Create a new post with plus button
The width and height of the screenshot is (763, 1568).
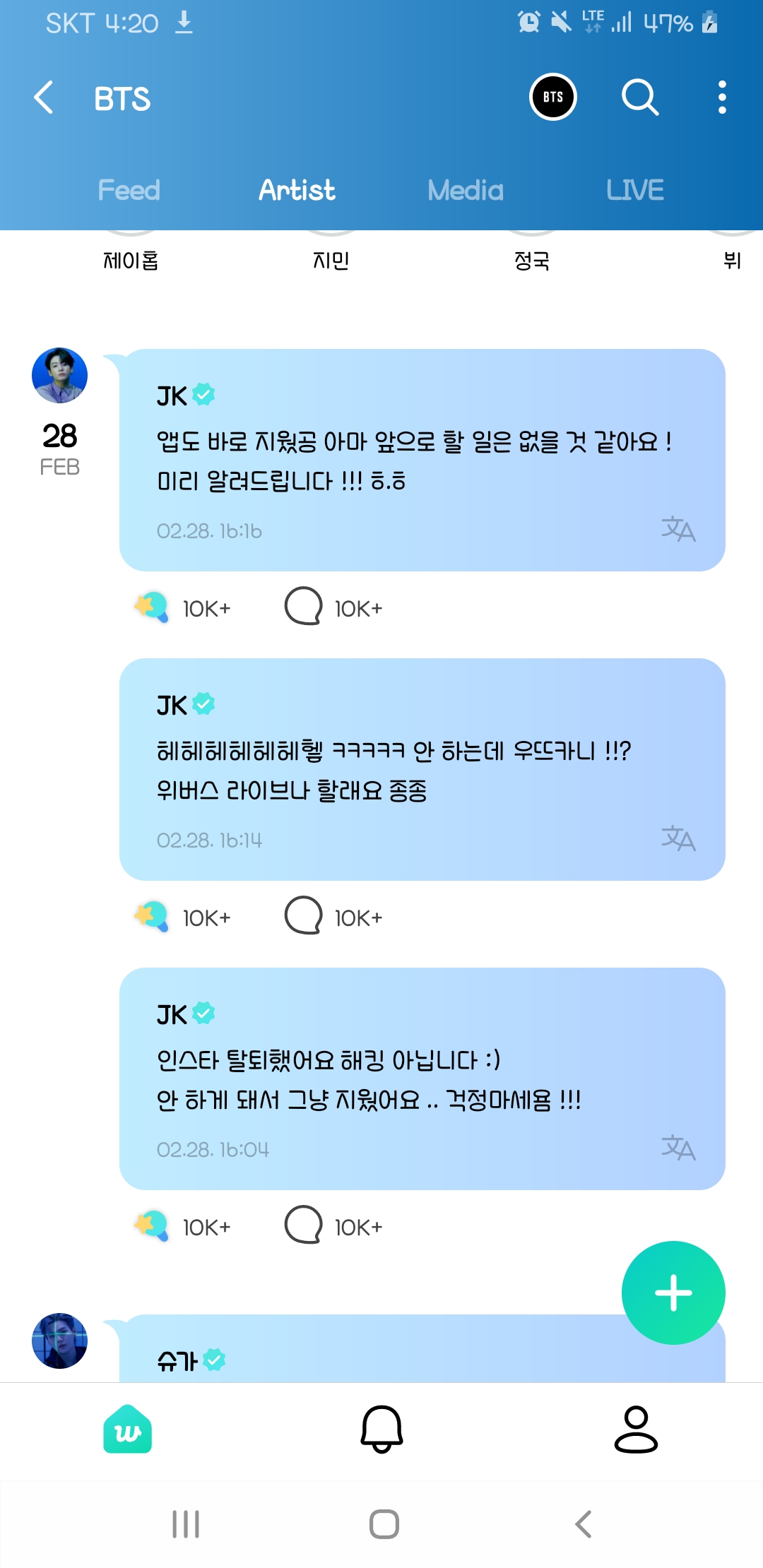pos(673,1293)
